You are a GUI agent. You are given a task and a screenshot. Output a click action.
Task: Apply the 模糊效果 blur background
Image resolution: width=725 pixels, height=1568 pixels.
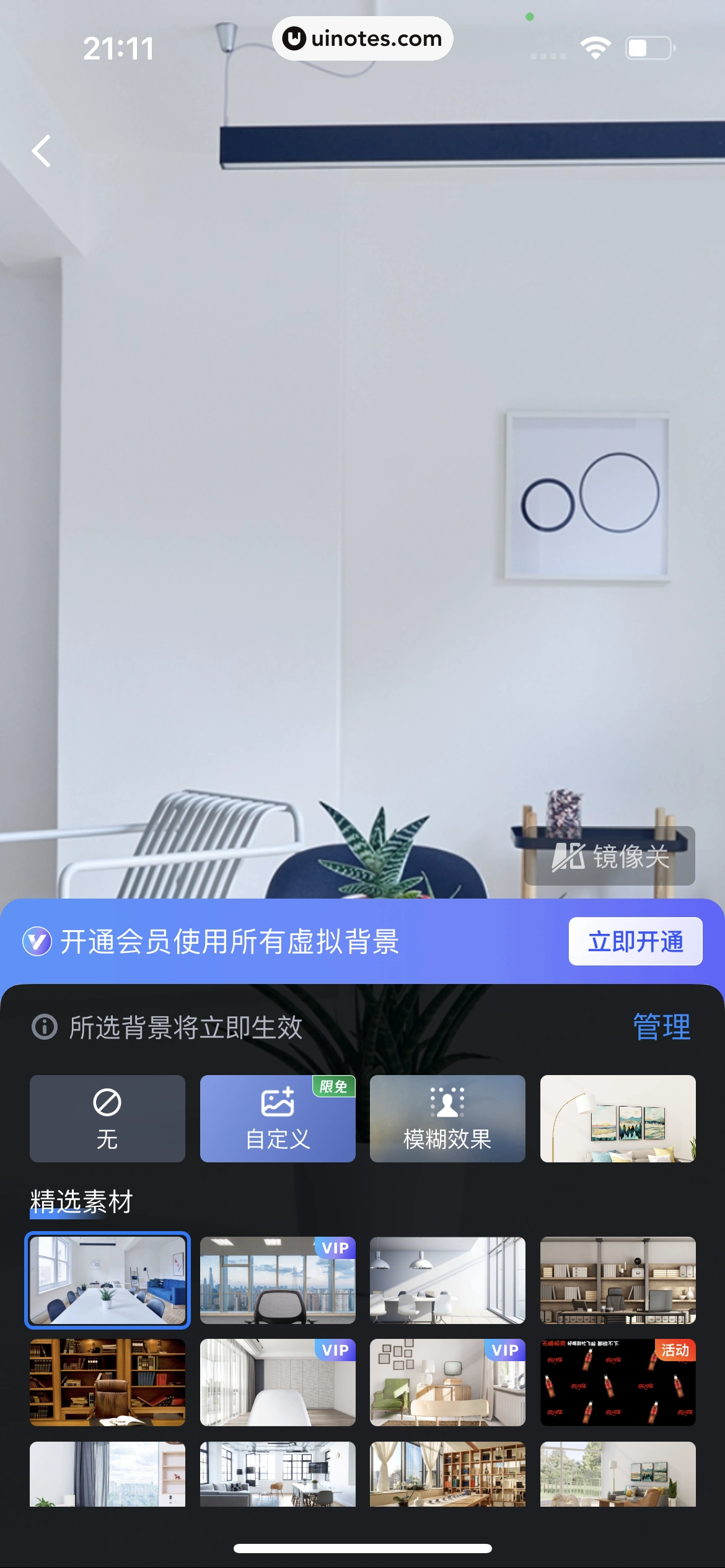tap(447, 1118)
